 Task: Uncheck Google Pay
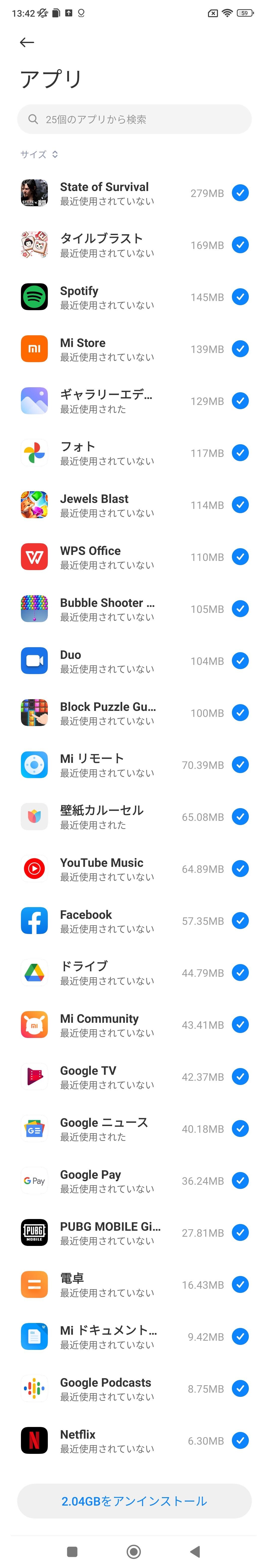click(240, 1181)
